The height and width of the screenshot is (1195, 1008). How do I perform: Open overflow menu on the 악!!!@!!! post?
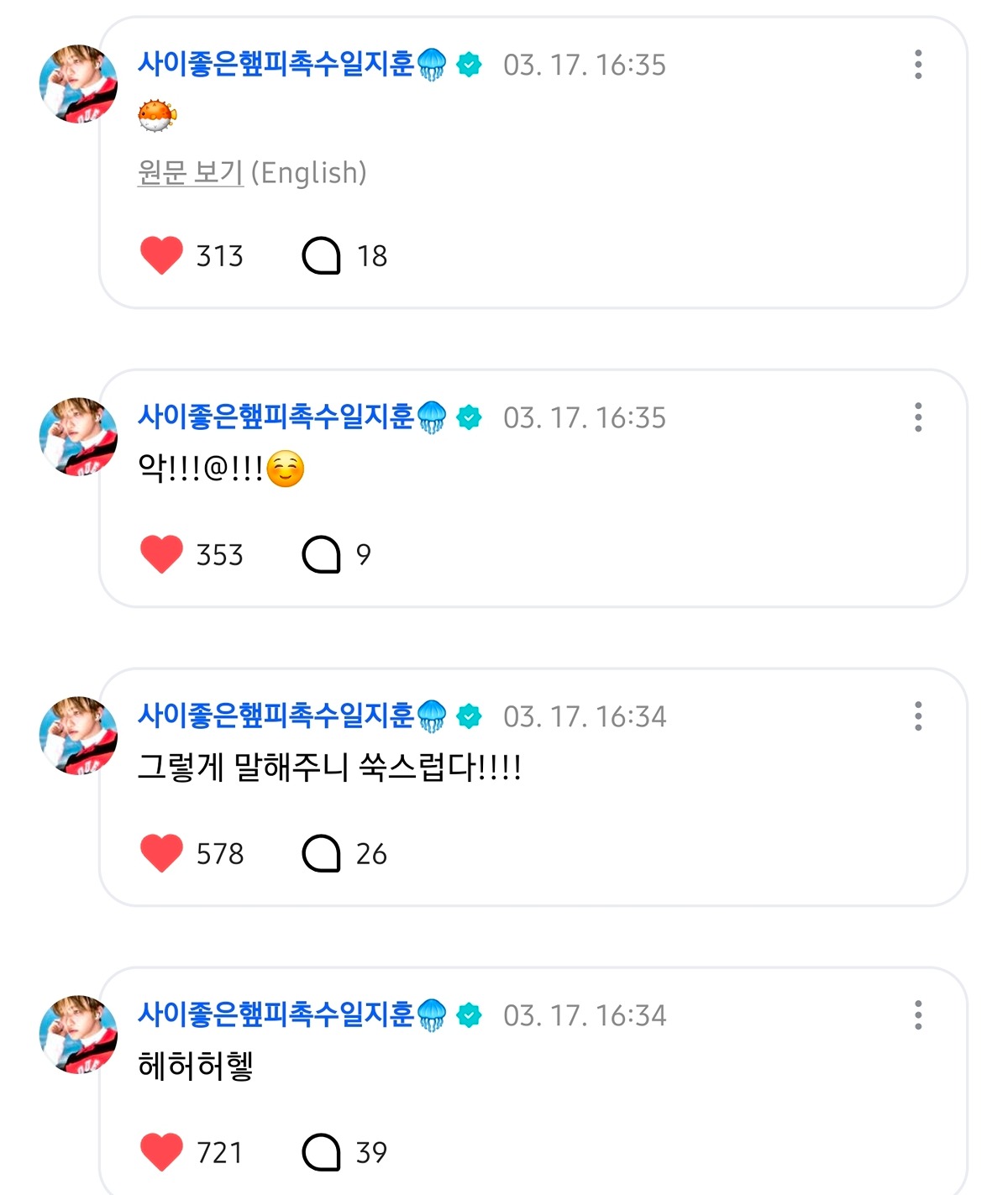pos(918,417)
